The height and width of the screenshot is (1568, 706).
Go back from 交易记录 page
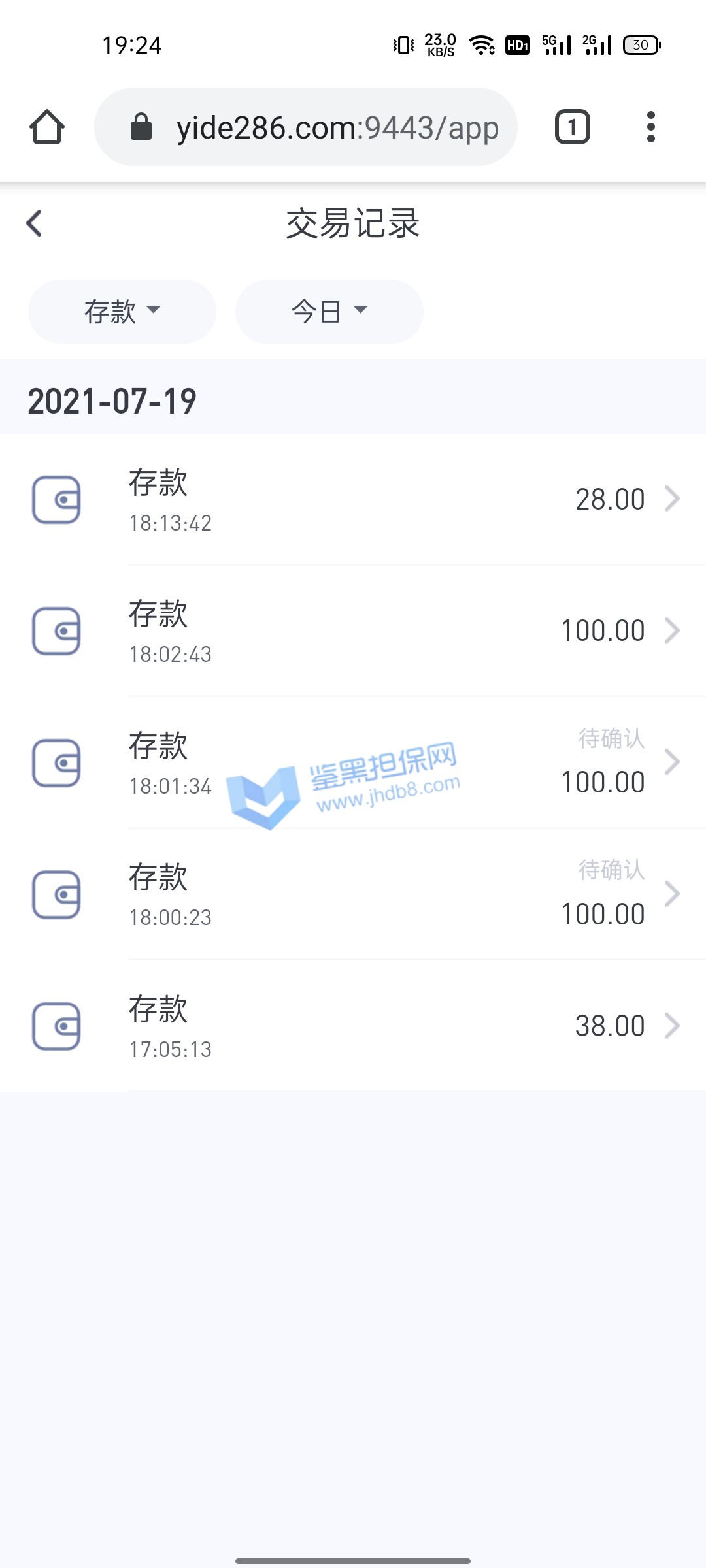[x=34, y=223]
